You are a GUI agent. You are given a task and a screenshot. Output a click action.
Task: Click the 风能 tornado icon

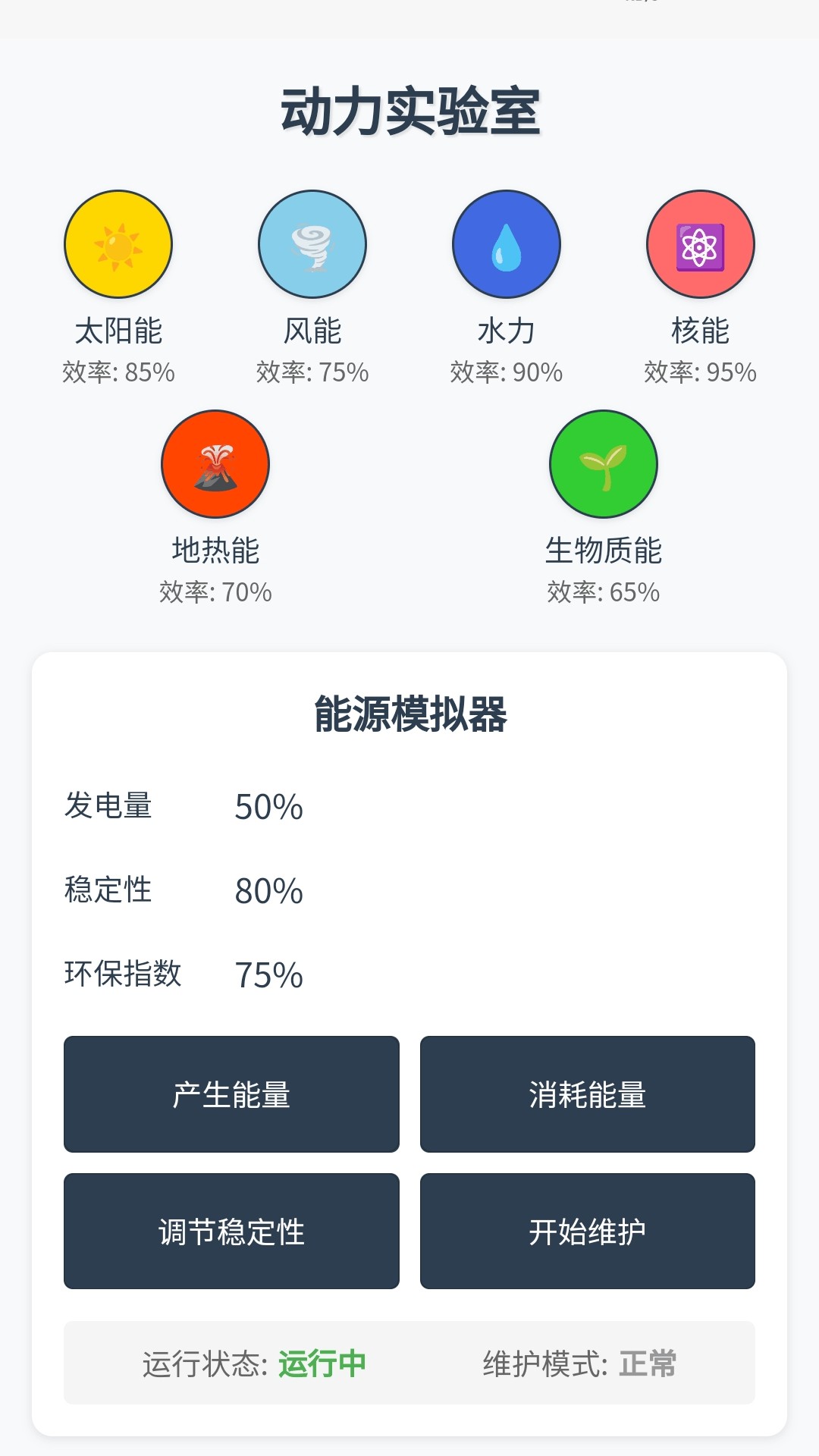click(x=312, y=244)
